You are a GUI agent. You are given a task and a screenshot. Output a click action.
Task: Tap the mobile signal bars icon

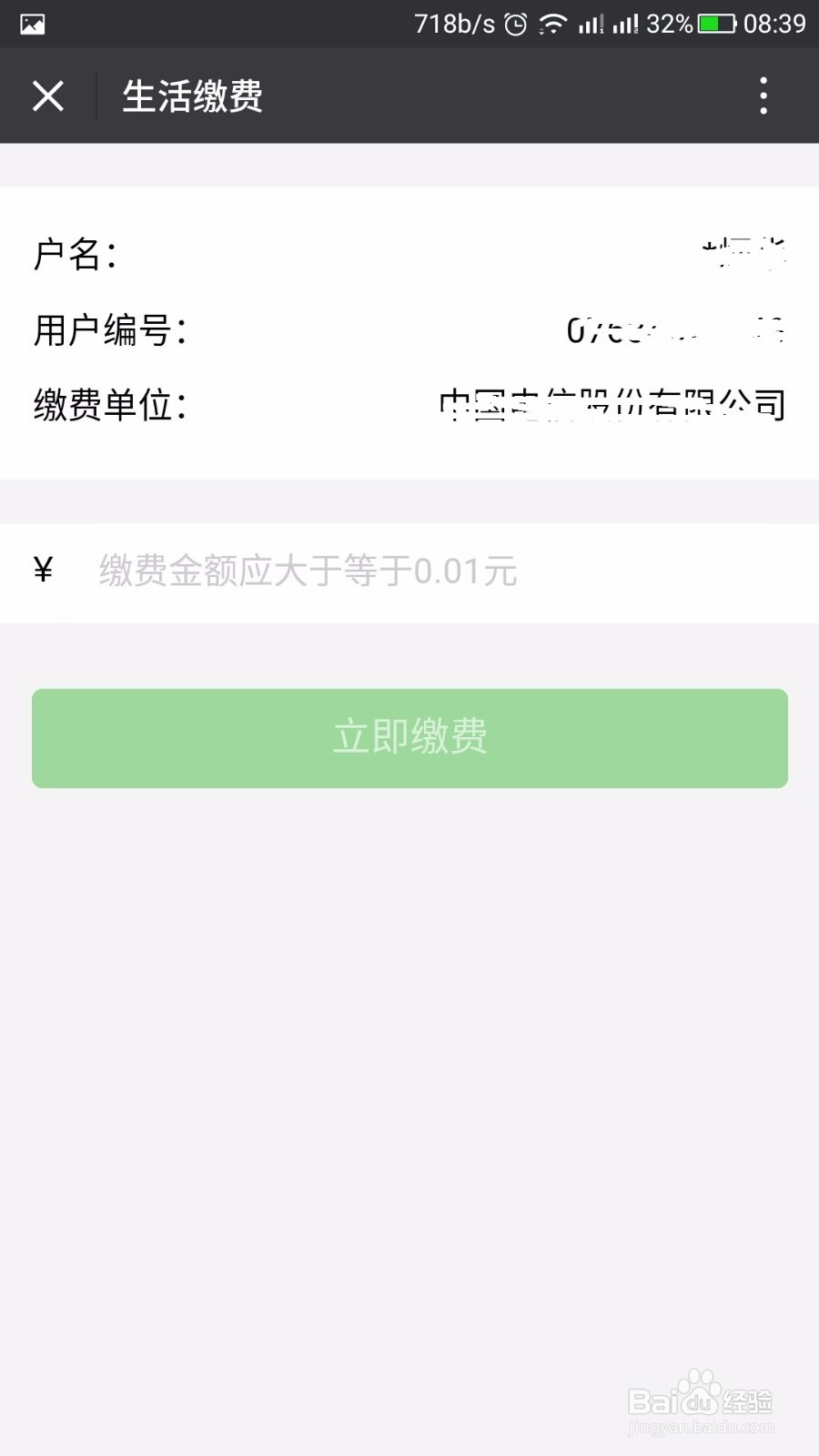592,23
